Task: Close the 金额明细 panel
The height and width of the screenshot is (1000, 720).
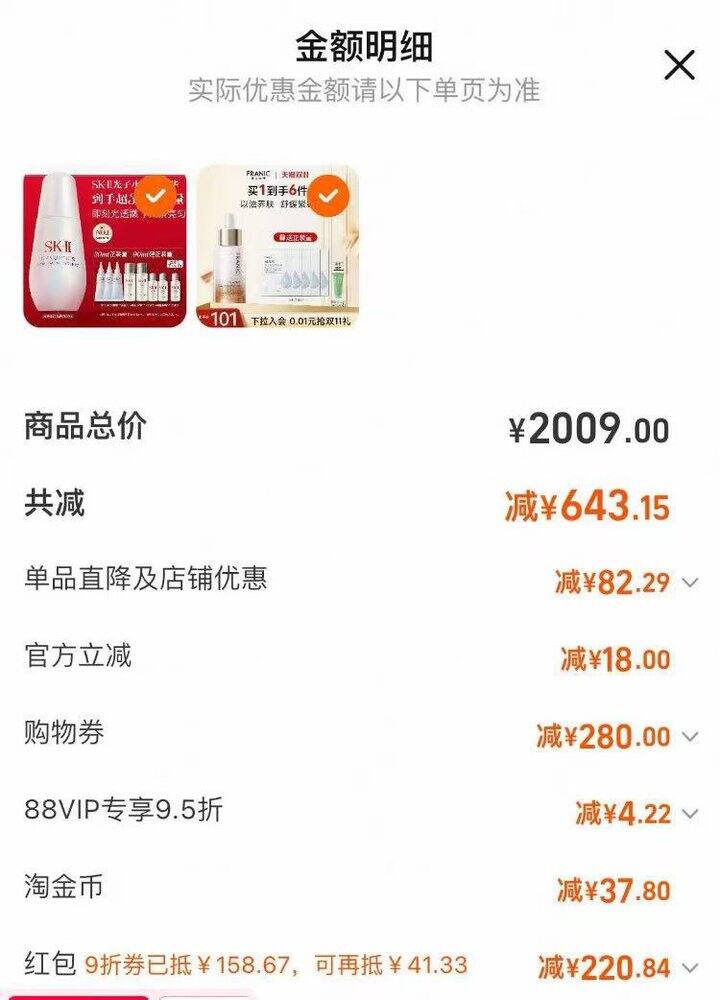Action: (x=679, y=66)
